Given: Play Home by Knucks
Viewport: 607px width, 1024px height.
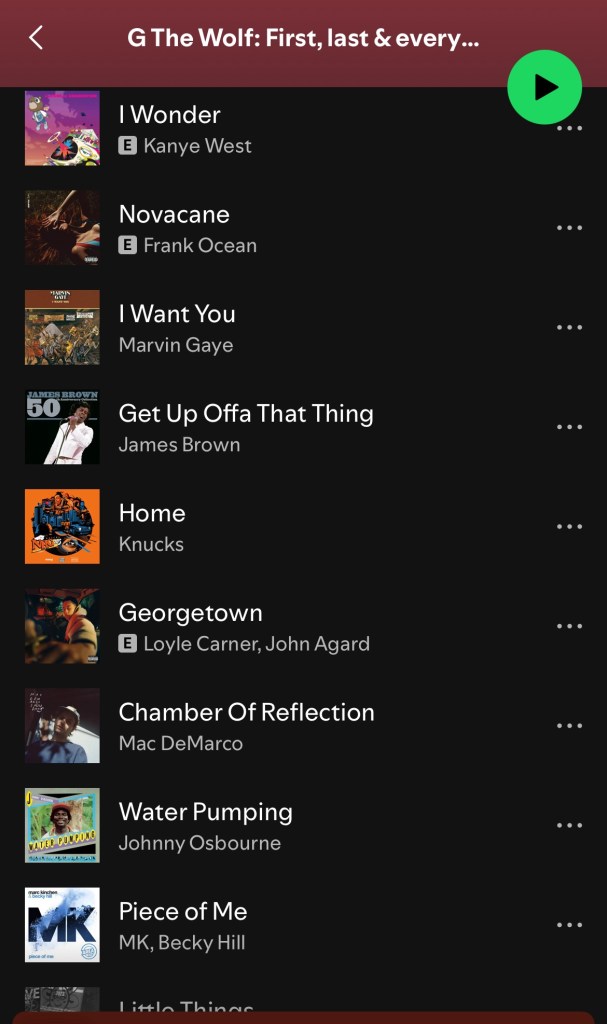Looking at the screenshot, I should click(152, 514).
